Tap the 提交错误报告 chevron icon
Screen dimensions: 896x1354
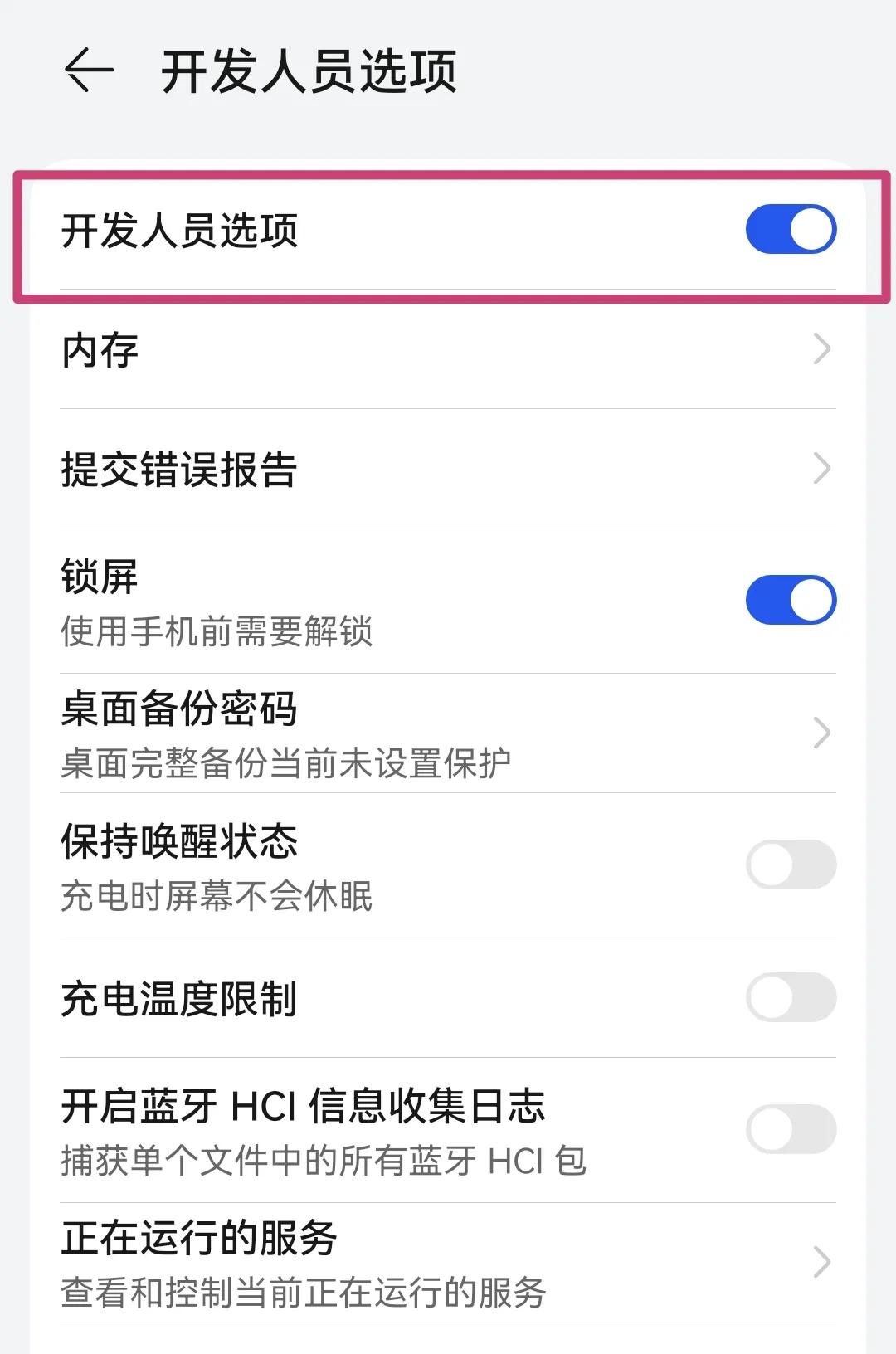[x=822, y=470]
